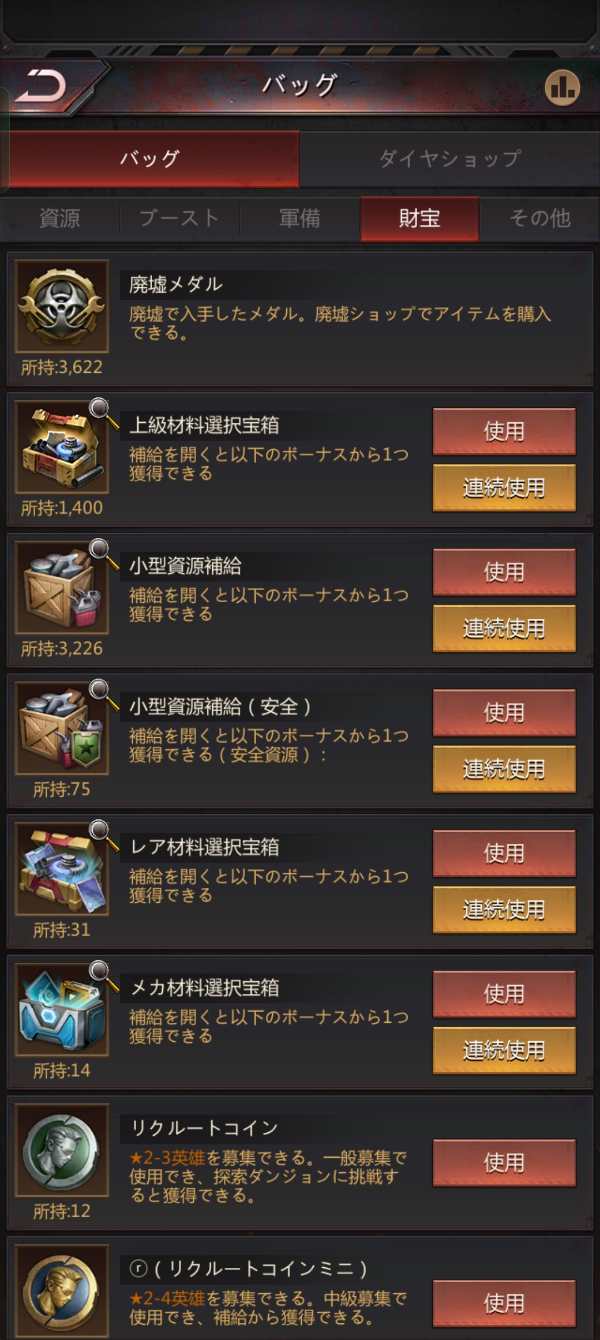Use a リクルートコインミニ
The image size is (600, 1340).
[504, 1303]
